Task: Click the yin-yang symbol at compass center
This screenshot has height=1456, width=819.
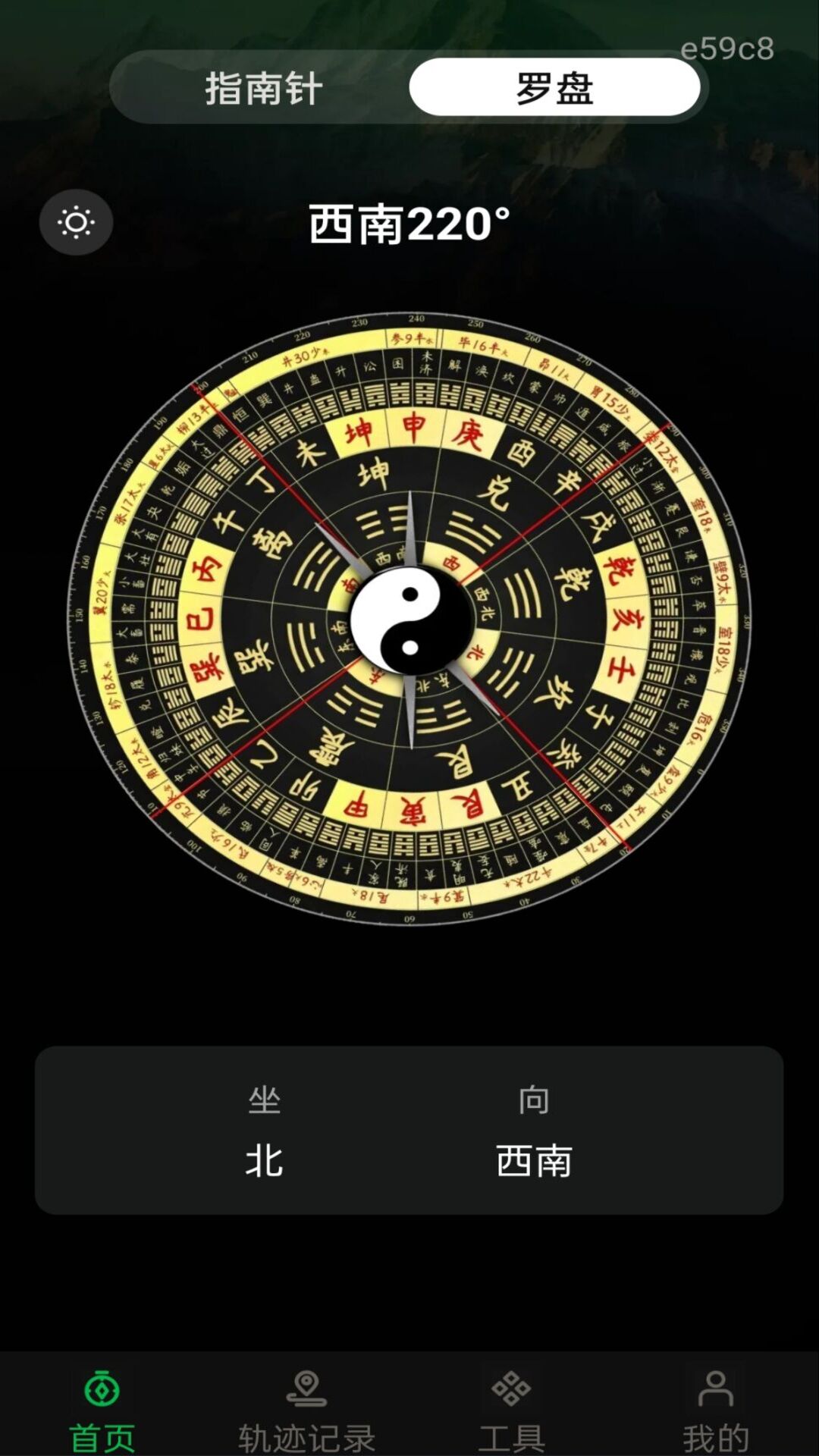Action: click(x=409, y=618)
